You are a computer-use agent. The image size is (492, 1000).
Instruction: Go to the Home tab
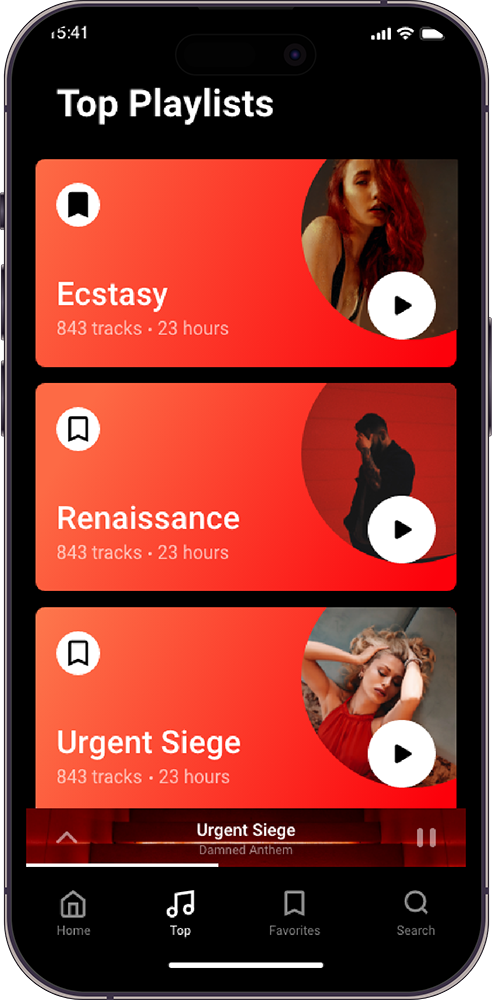point(73,914)
